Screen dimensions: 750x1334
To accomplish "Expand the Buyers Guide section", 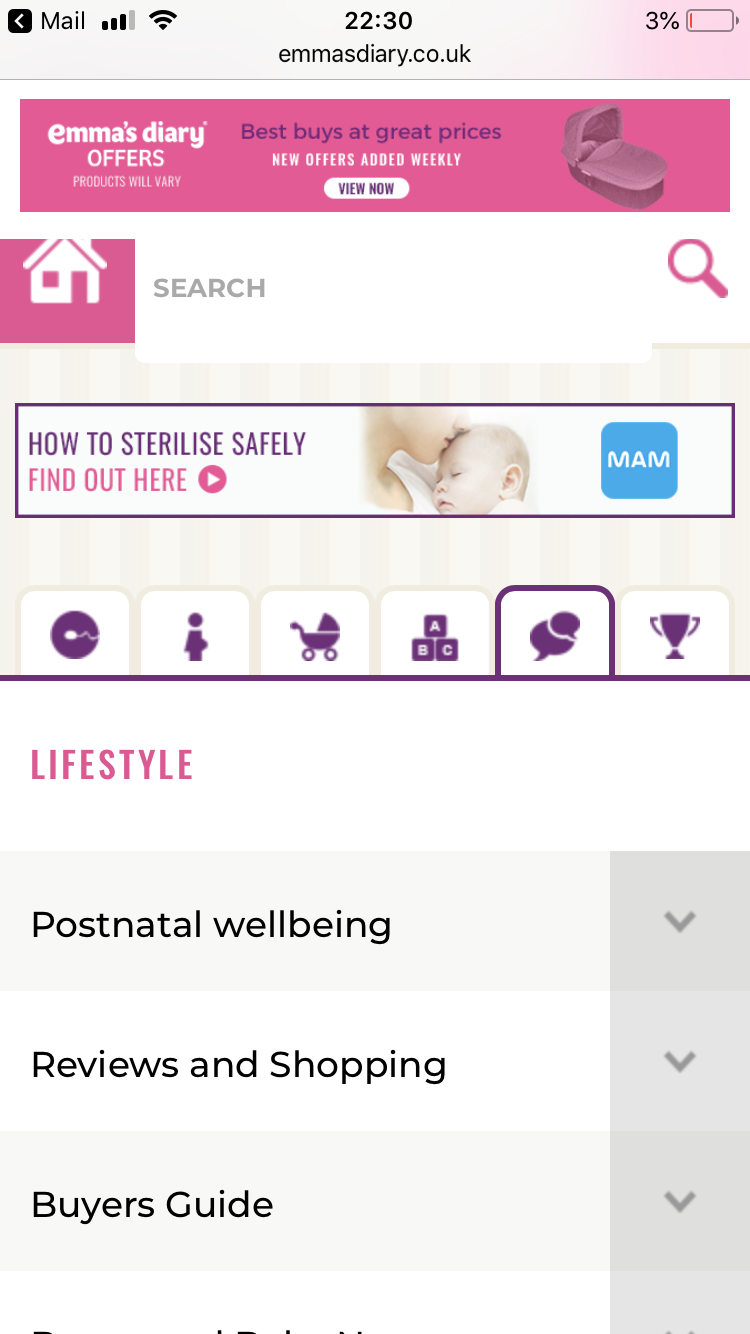I will (x=680, y=1201).
